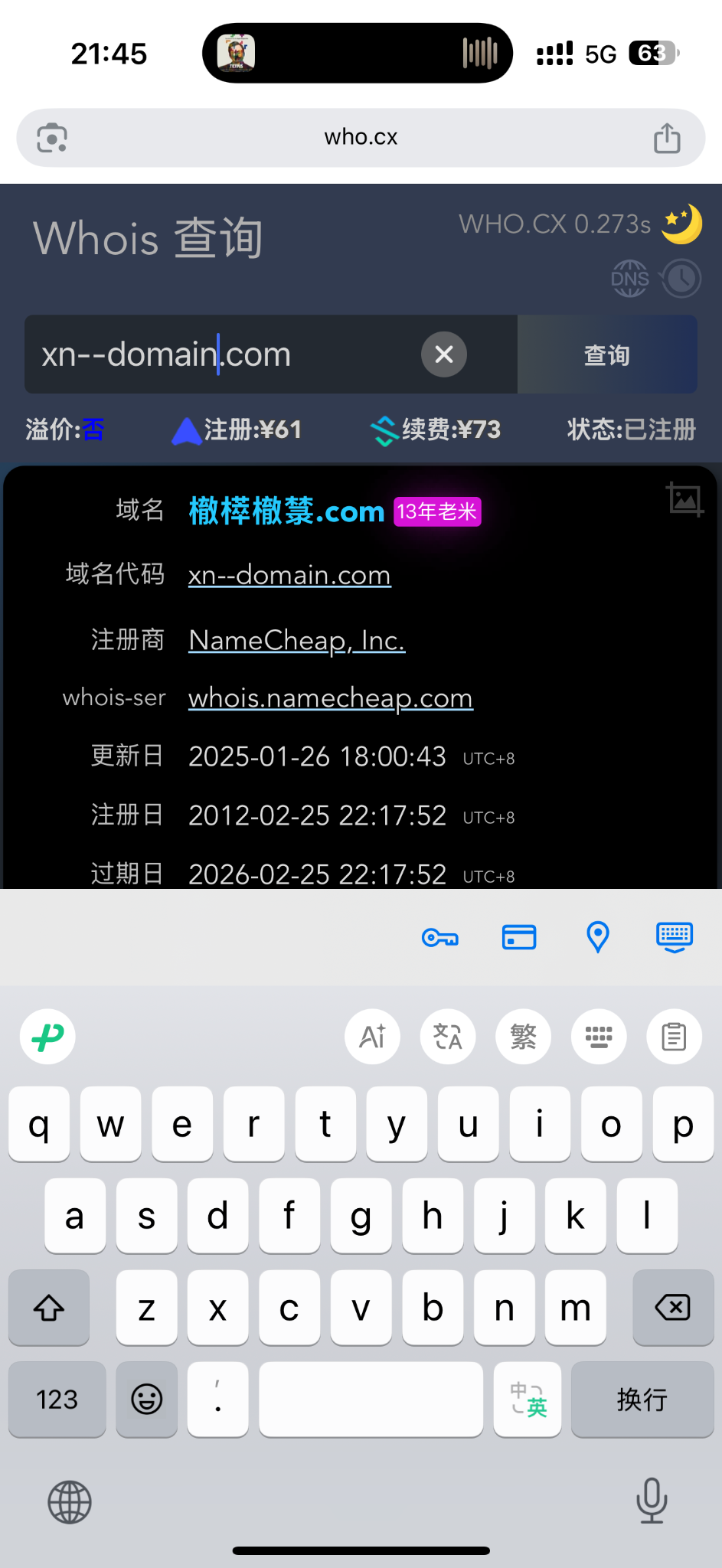The width and height of the screenshot is (722, 1568).
Task: Open the page scan icon in the address bar
Action: [52, 139]
